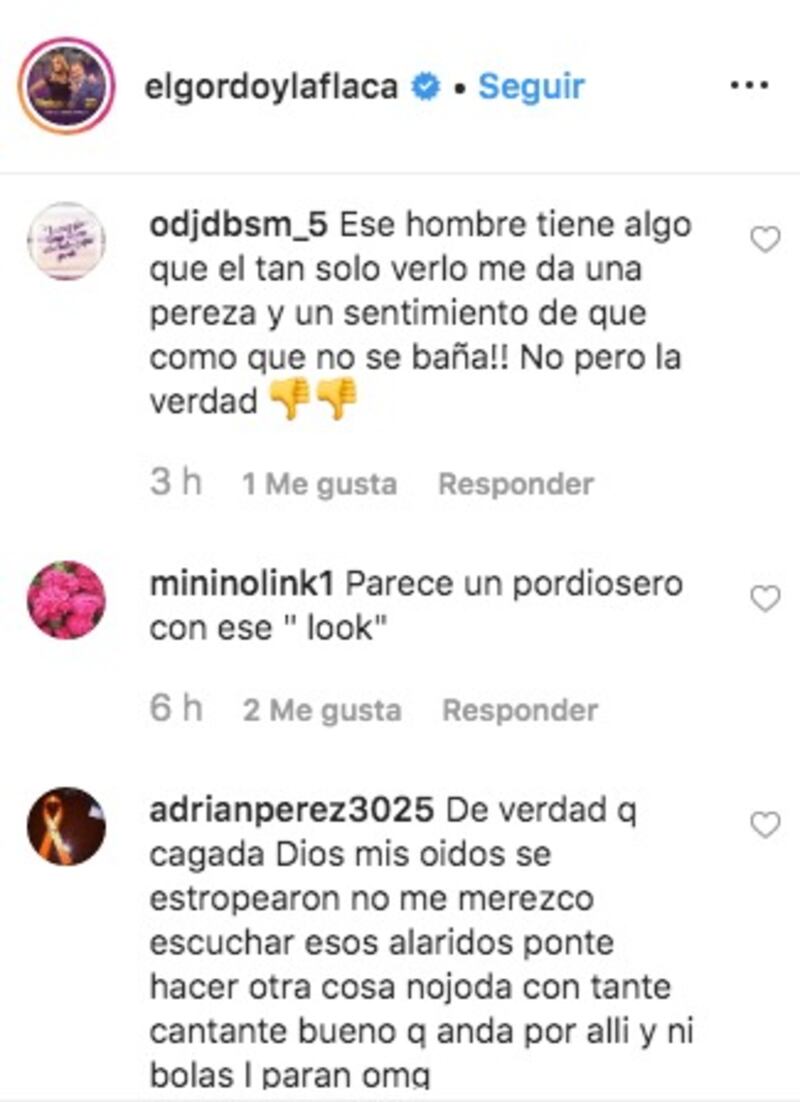The image size is (800, 1102).
Task: Reply to odjdbsm_5's comment
Action: click(516, 484)
